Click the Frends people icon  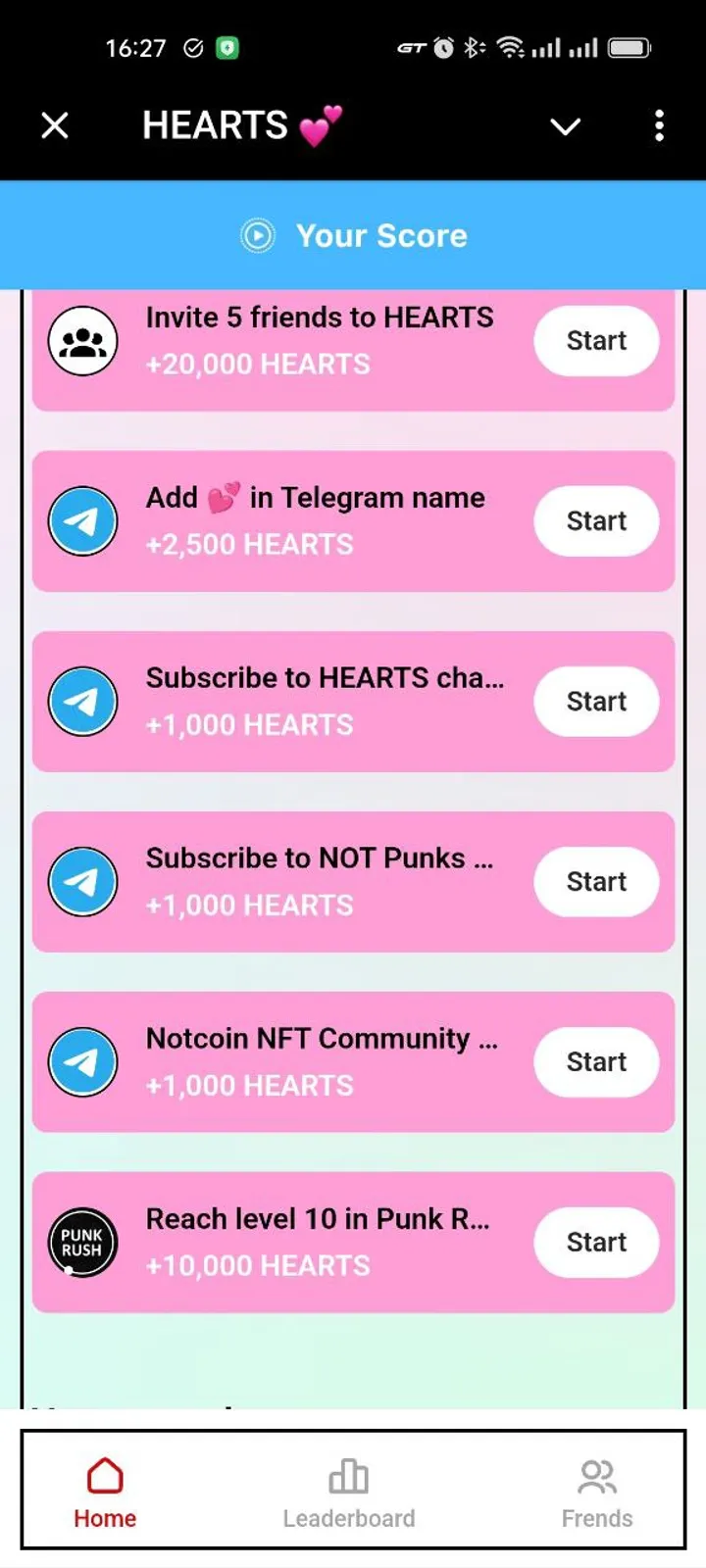tap(596, 1474)
